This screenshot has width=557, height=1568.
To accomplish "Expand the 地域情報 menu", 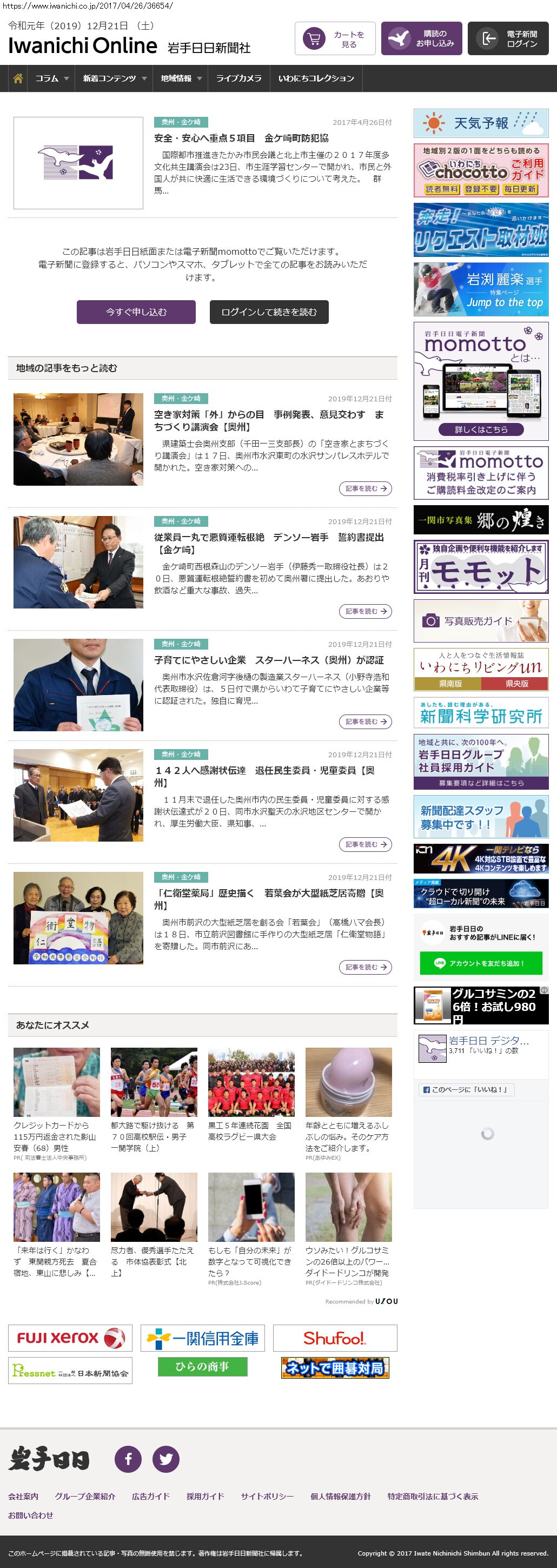I will coord(180,78).
